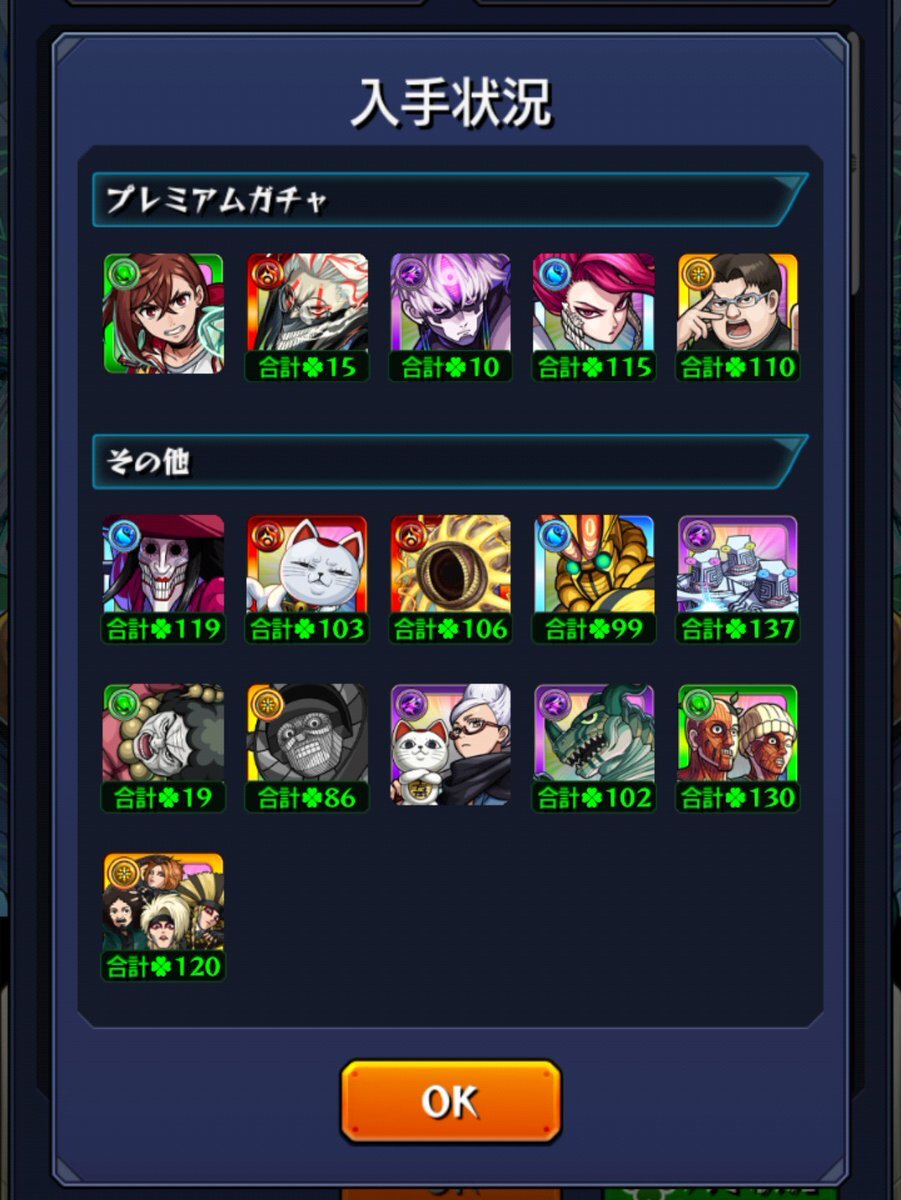The width and height of the screenshot is (901, 1200).
Task: Open the stone face tile labeled 合計86
Action: point(307,748)
